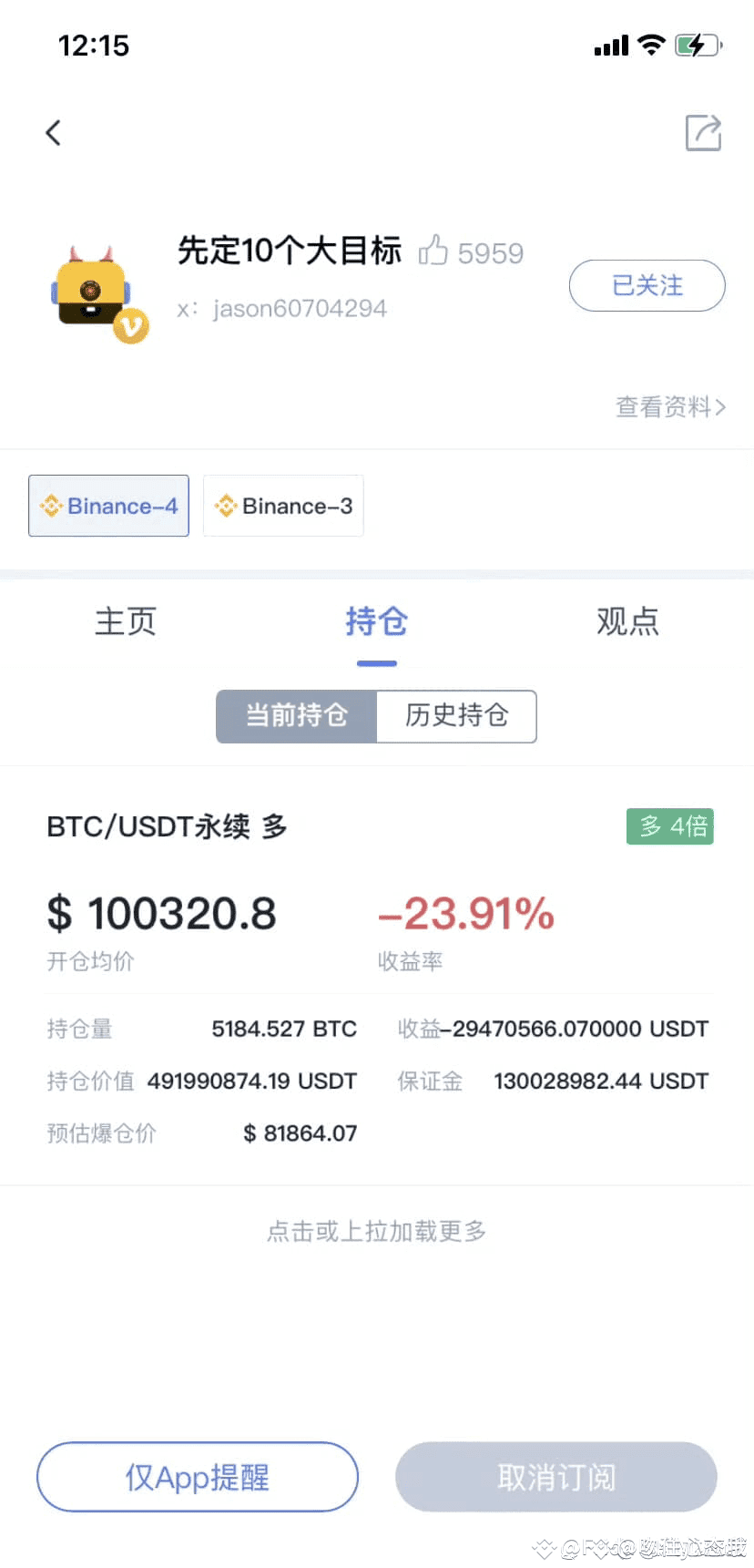Switch to the 主页 tab
Screen dimensions: 754x1568
(x=125, y=621)
